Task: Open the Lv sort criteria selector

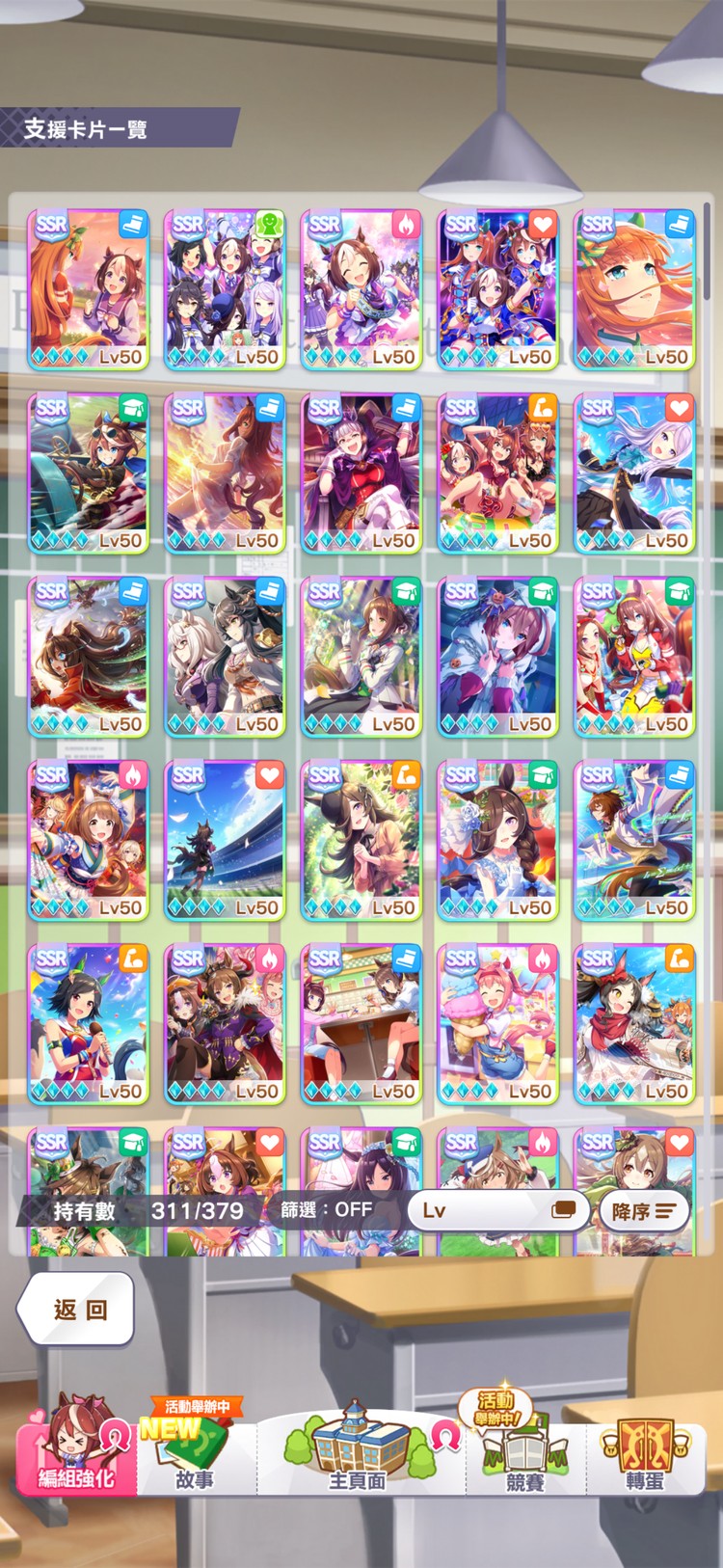Action: pos(496,1209)
